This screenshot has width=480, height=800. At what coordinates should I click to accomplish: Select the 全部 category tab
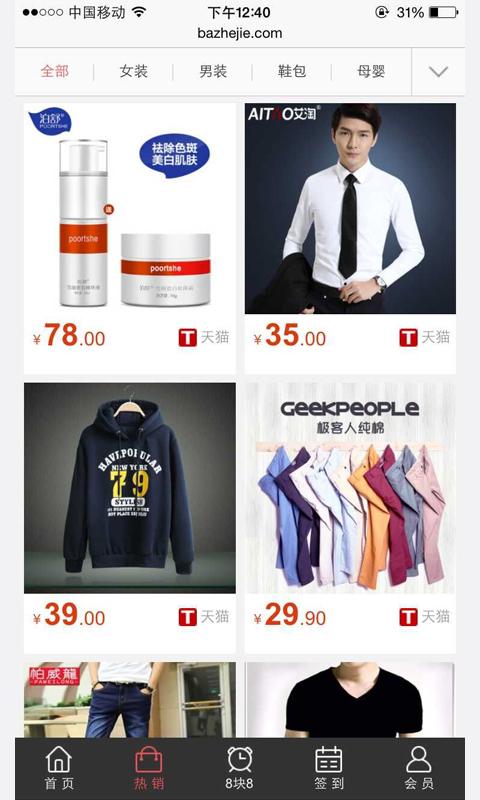(55, 71)
